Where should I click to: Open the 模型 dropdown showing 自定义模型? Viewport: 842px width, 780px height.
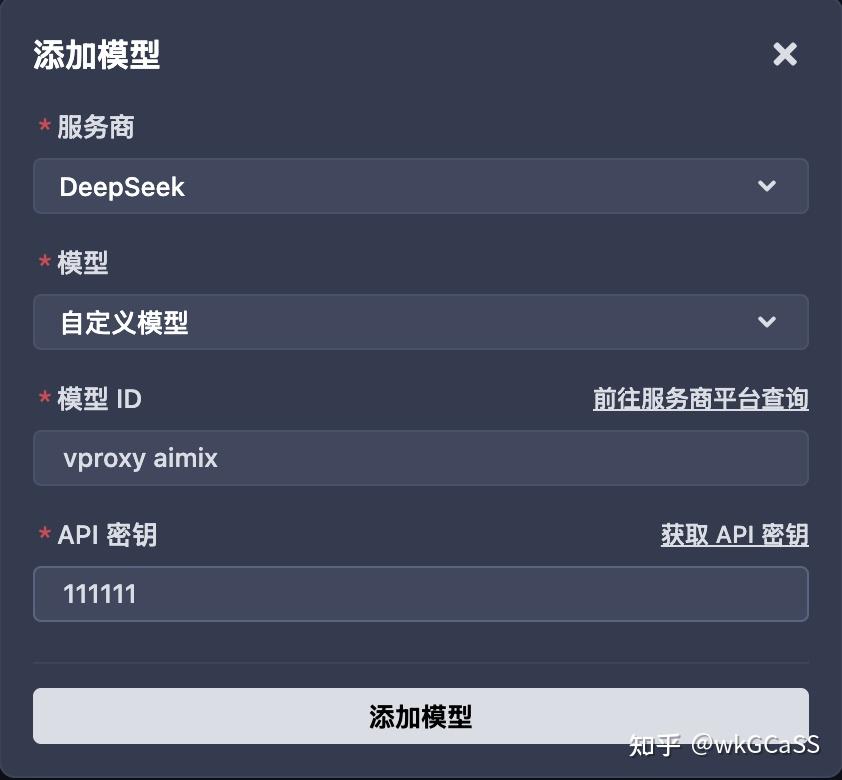coord(420,322)
